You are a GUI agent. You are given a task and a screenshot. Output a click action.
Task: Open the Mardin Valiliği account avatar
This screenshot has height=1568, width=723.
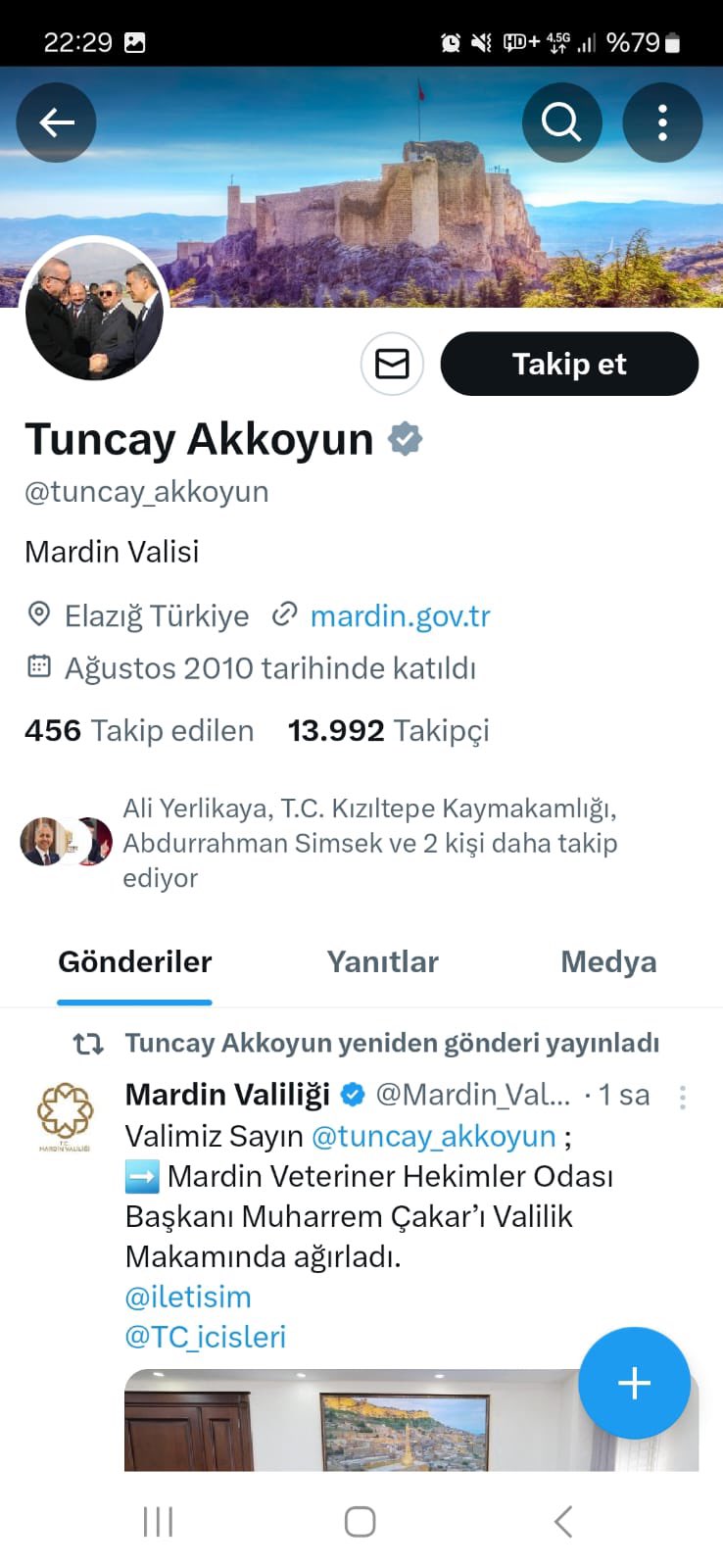click(65, 1115)
